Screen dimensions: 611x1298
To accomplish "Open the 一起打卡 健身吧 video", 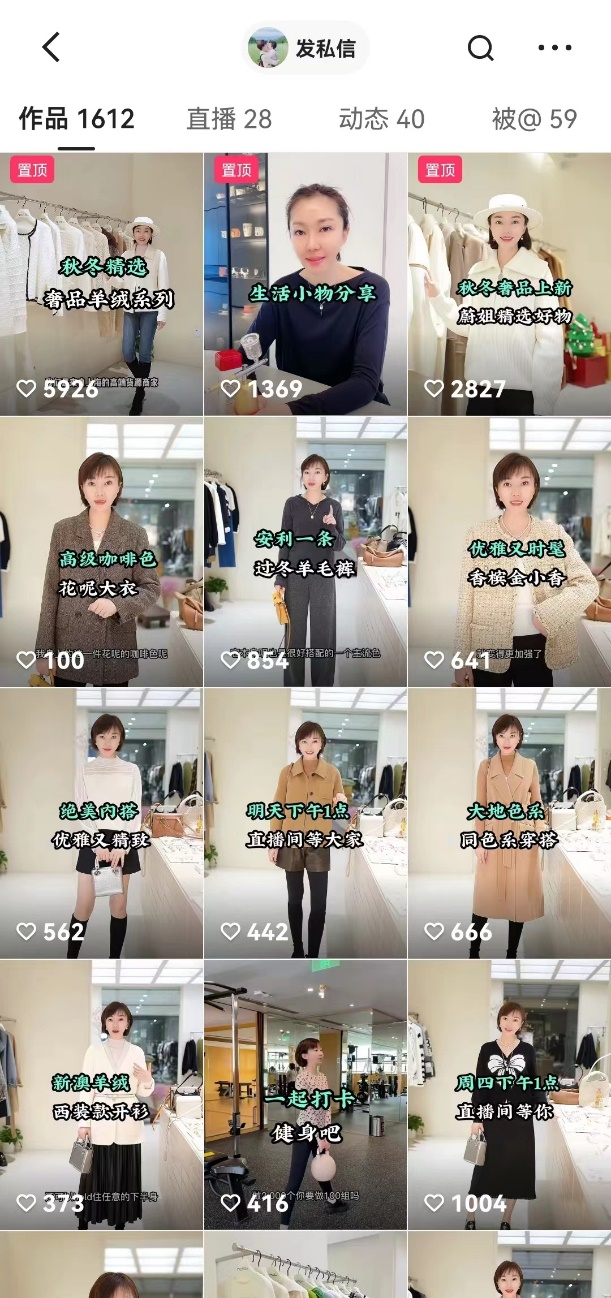I will click(x=305, y=1095).
